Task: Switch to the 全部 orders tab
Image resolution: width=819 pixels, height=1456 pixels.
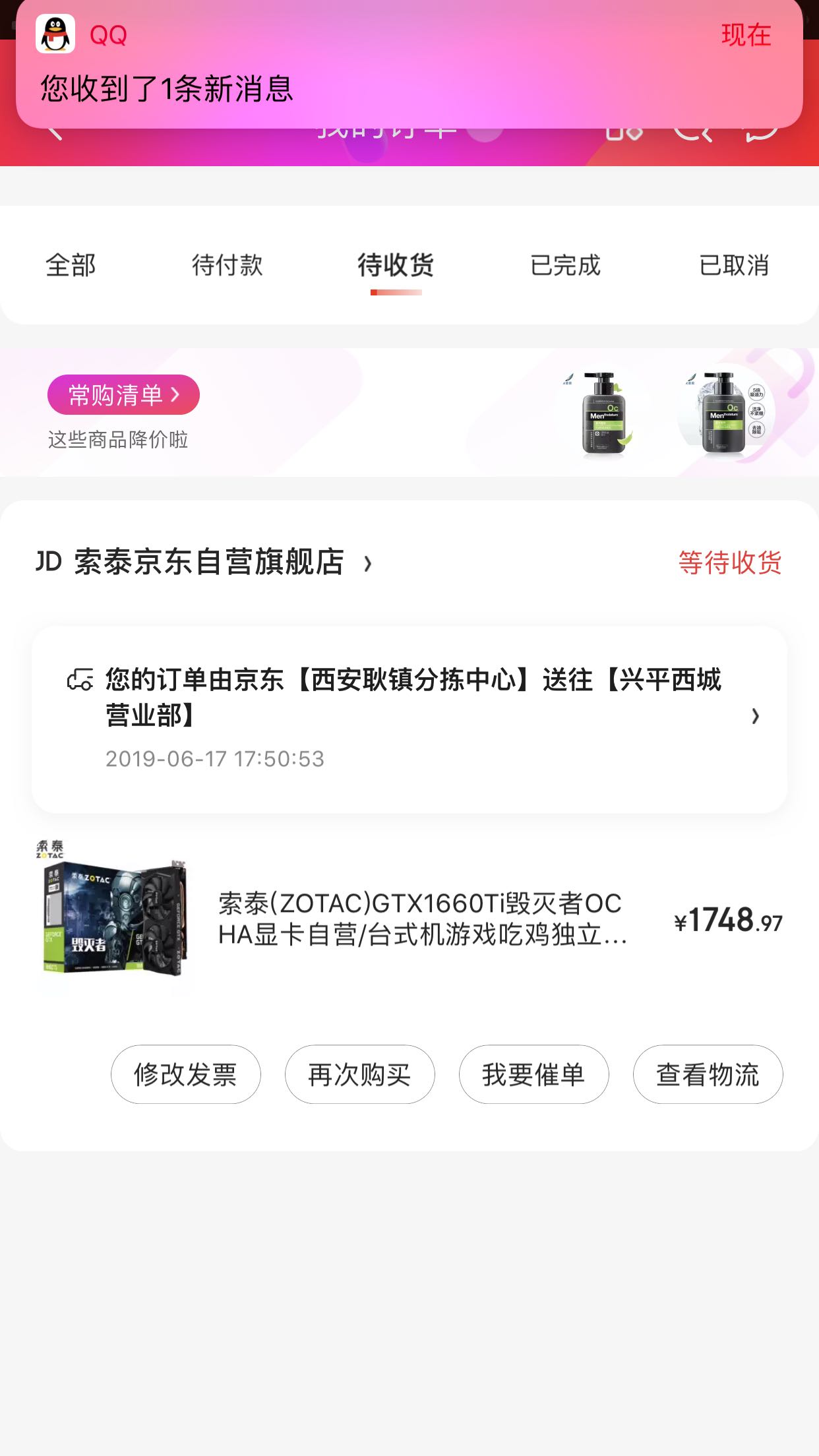Action: (x=71, y=265)
